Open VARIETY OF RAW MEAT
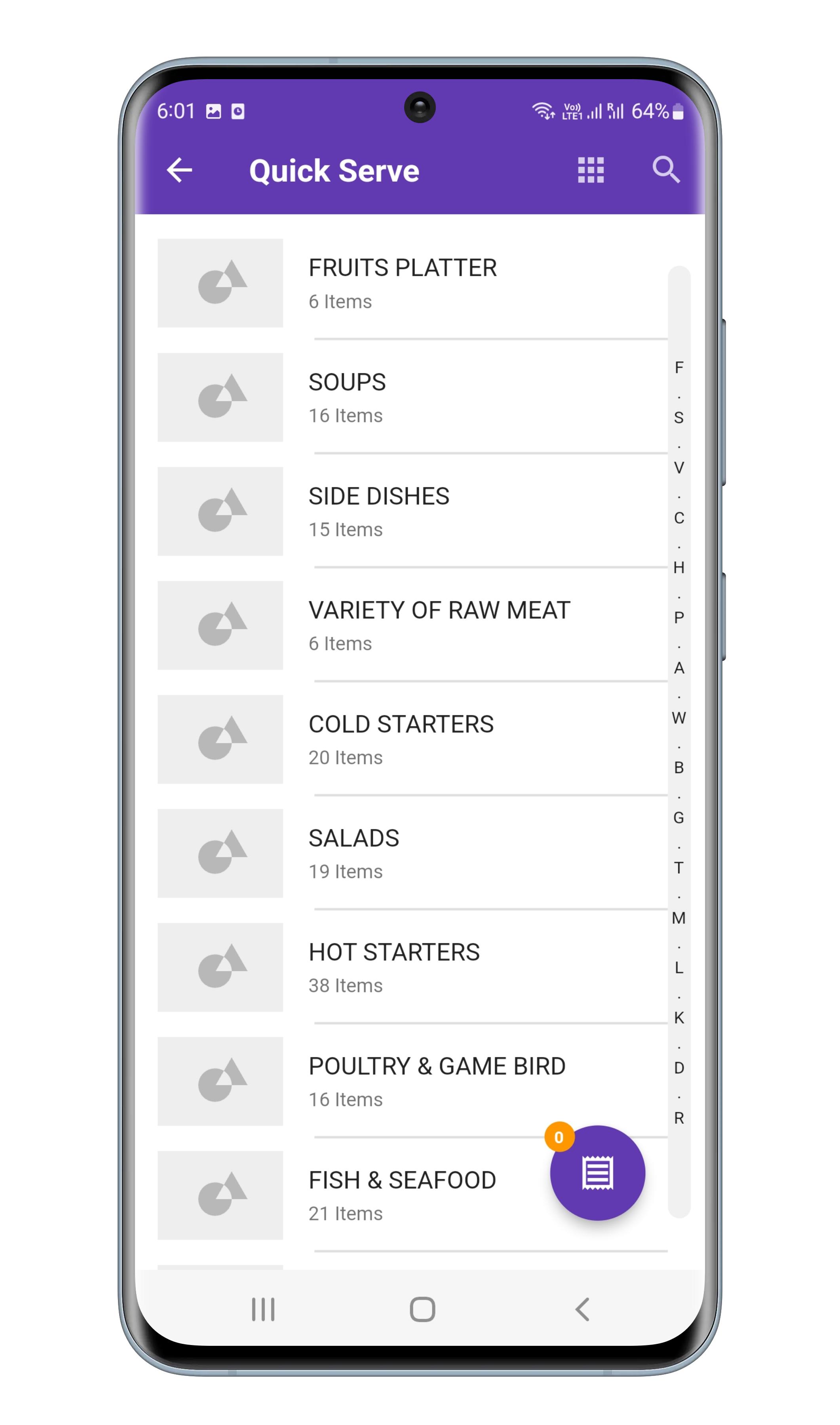Viewport: 840px width, 1425px height. (412, 625)
